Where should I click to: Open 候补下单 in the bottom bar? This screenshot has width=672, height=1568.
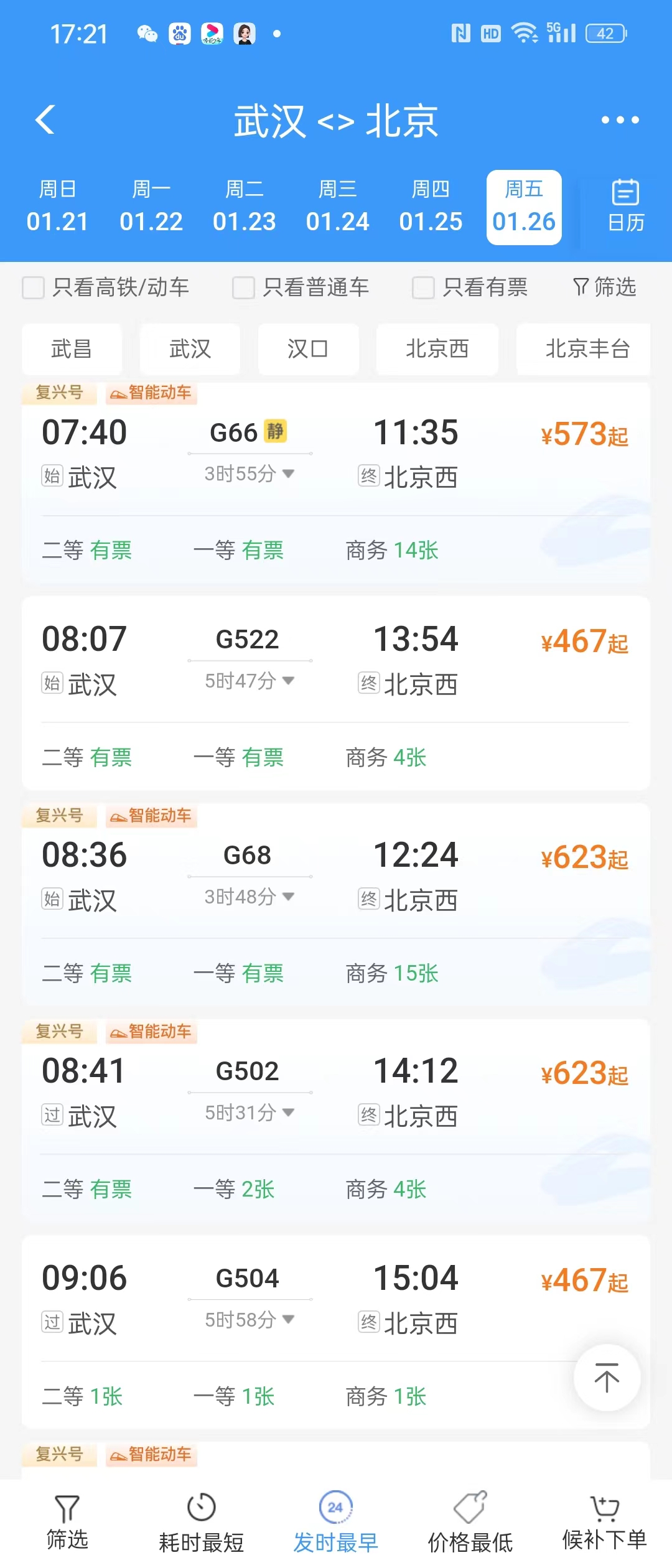click(604, 1523)
